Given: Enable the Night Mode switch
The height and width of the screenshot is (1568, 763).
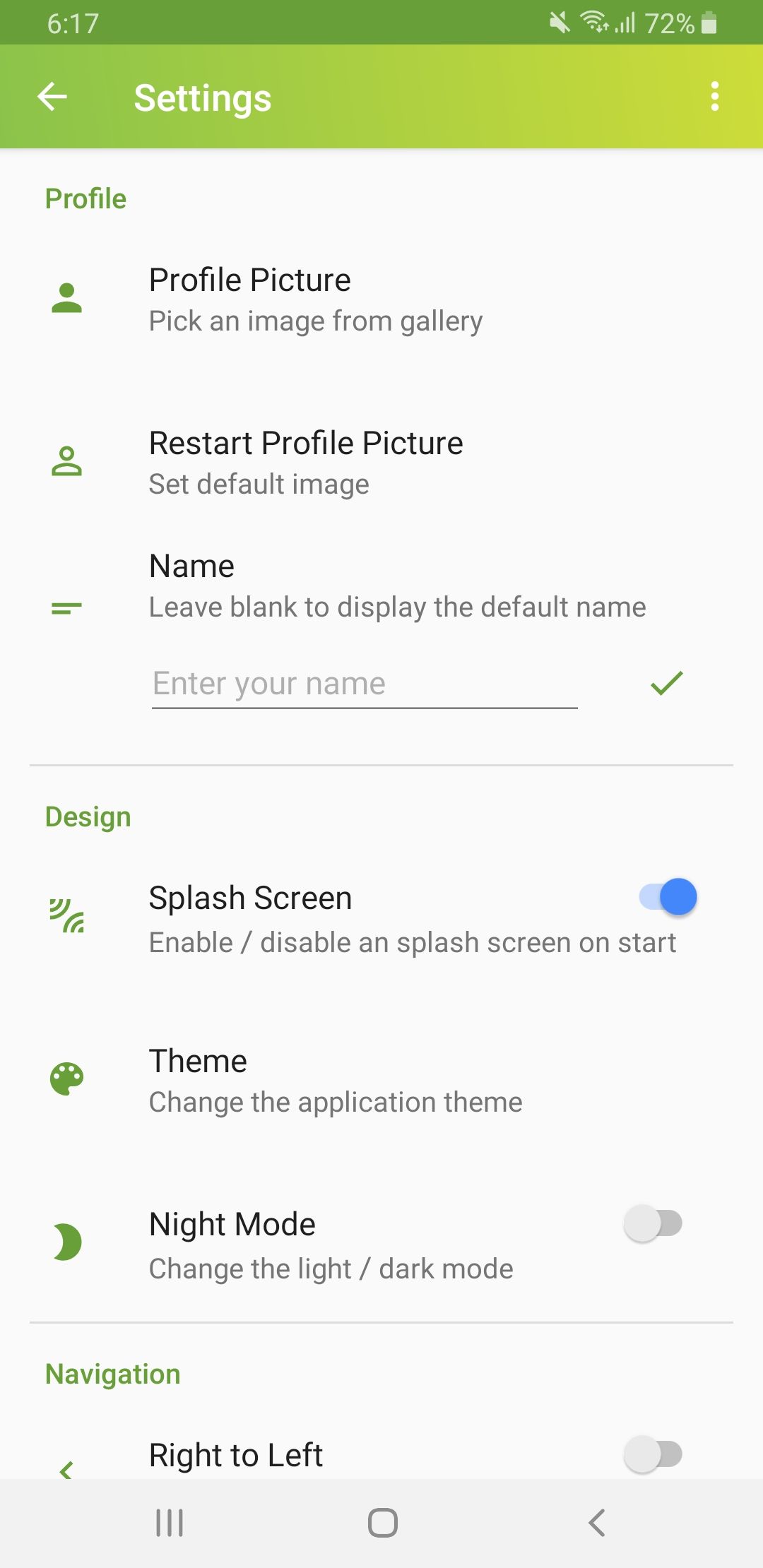Looking at the screenshot, I should point(653,1223).
